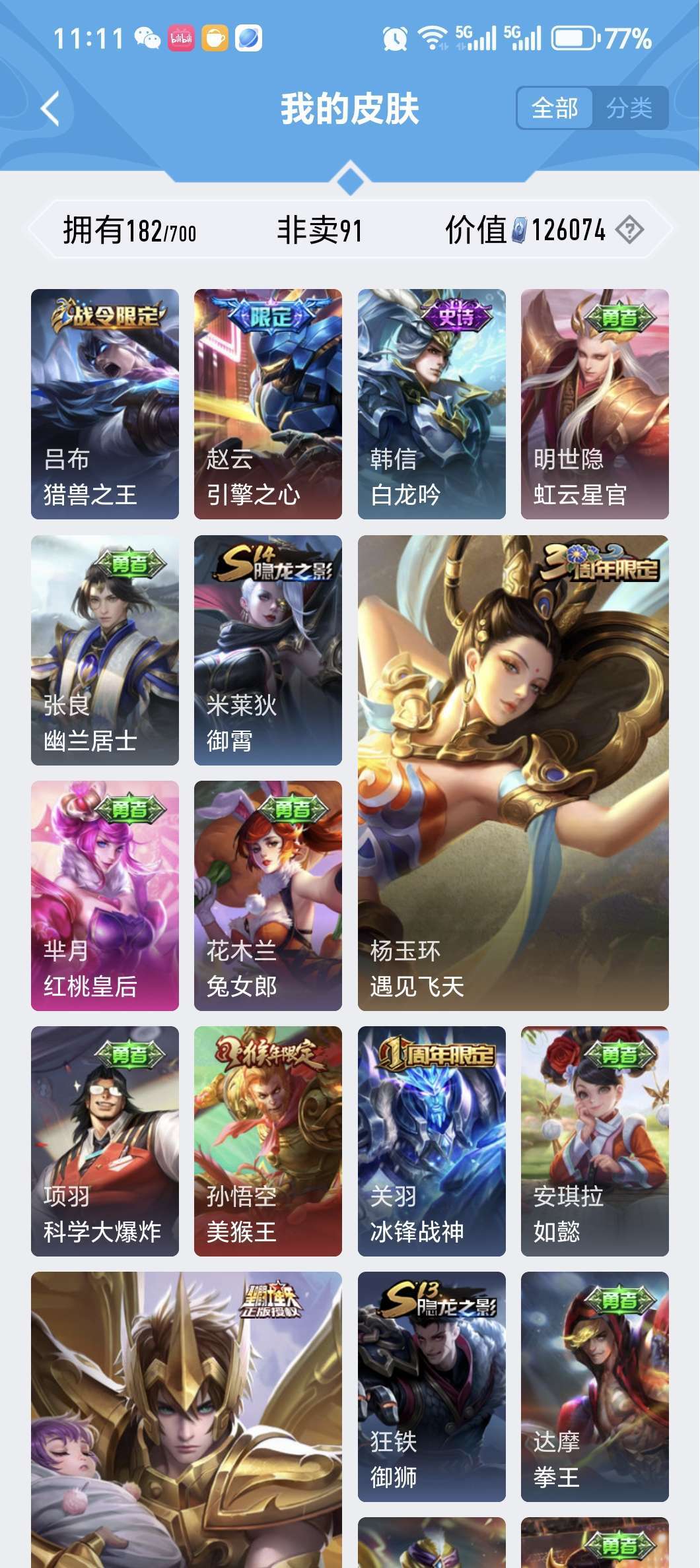Open the 吕布 猎兽之王 skin card
Screen dimensions: 700x1568
click(105, 404)
